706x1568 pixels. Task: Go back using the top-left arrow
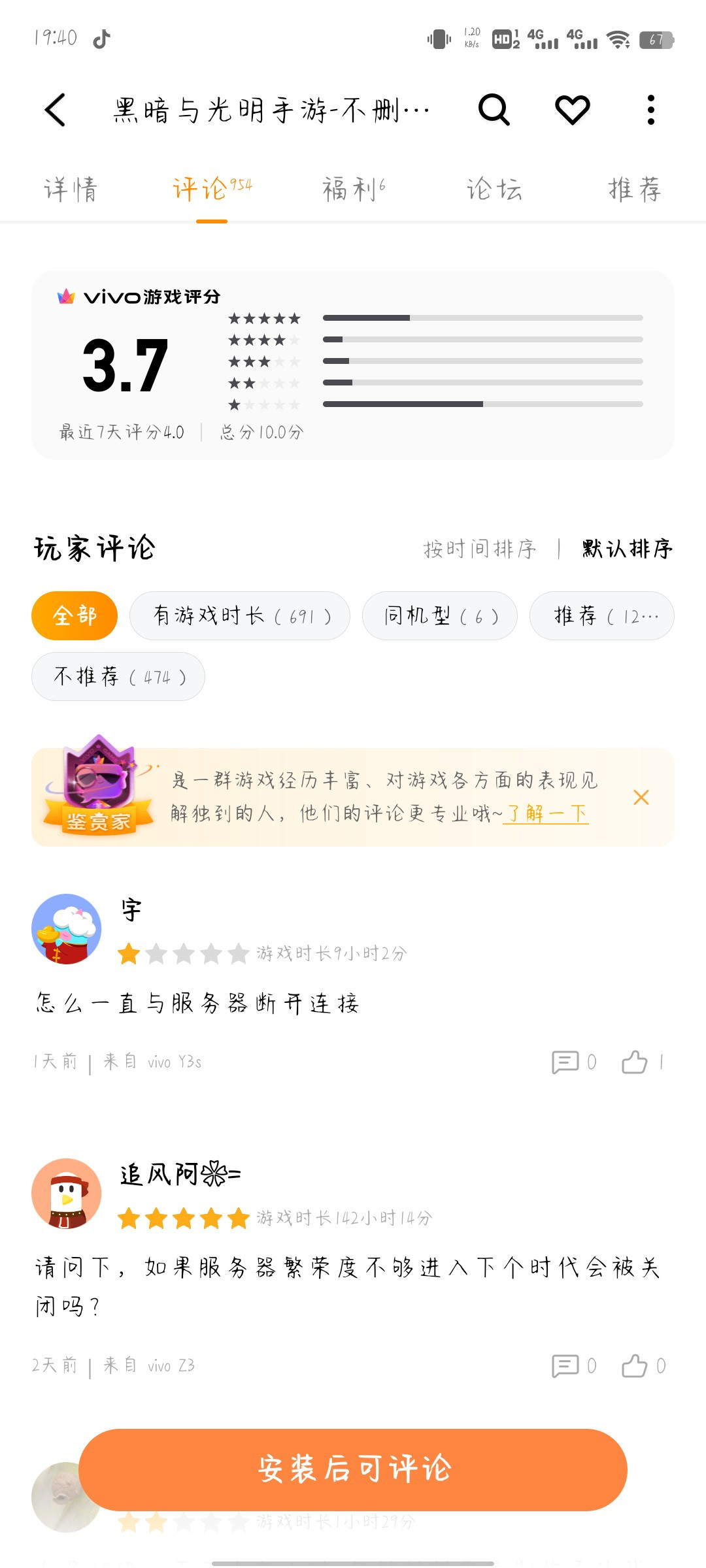(56, 110)
